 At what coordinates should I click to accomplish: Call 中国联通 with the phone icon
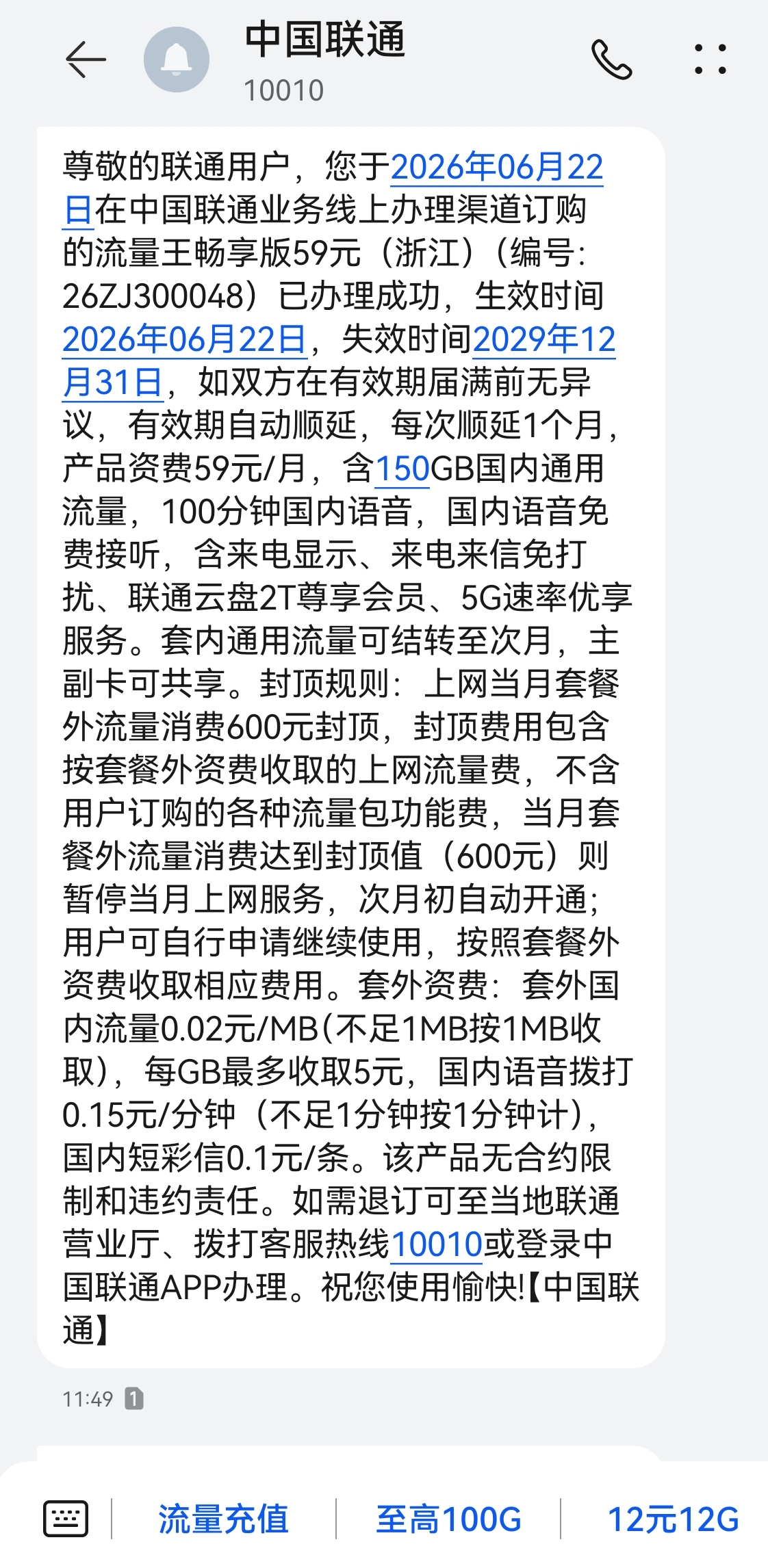(x=611, y=60)
